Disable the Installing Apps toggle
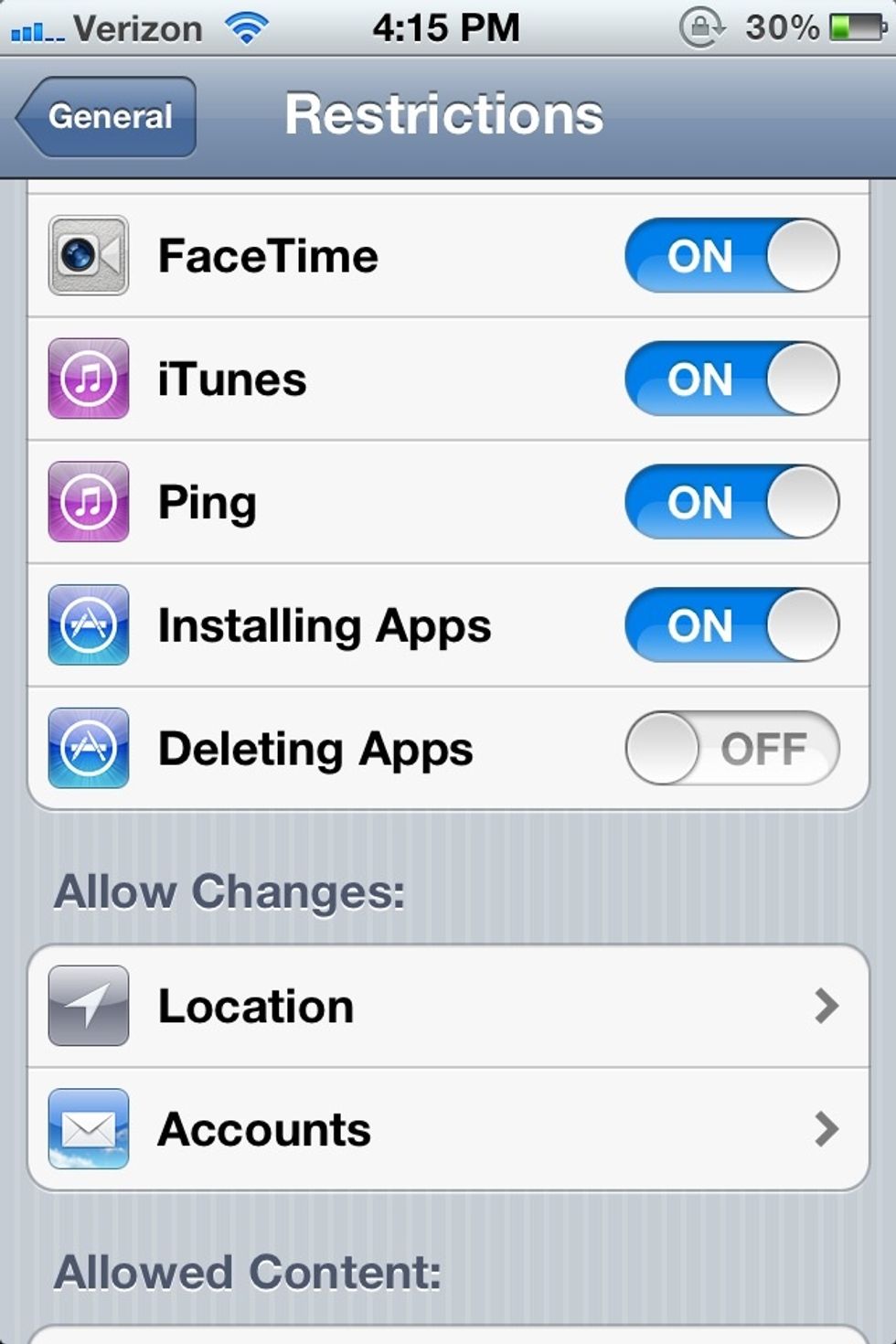This screenshot has width=896, height=1344. tap(731, 625)
